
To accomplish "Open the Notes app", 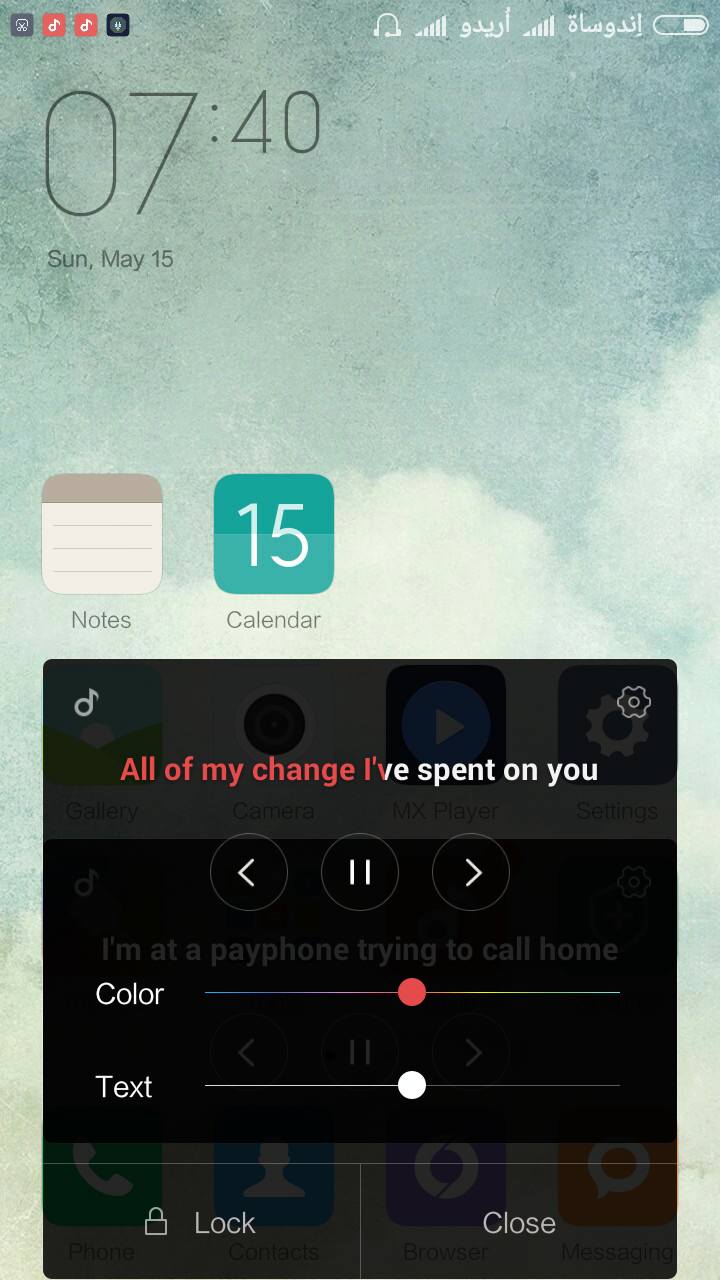I will pyautogui.click(x=101, y=552).
